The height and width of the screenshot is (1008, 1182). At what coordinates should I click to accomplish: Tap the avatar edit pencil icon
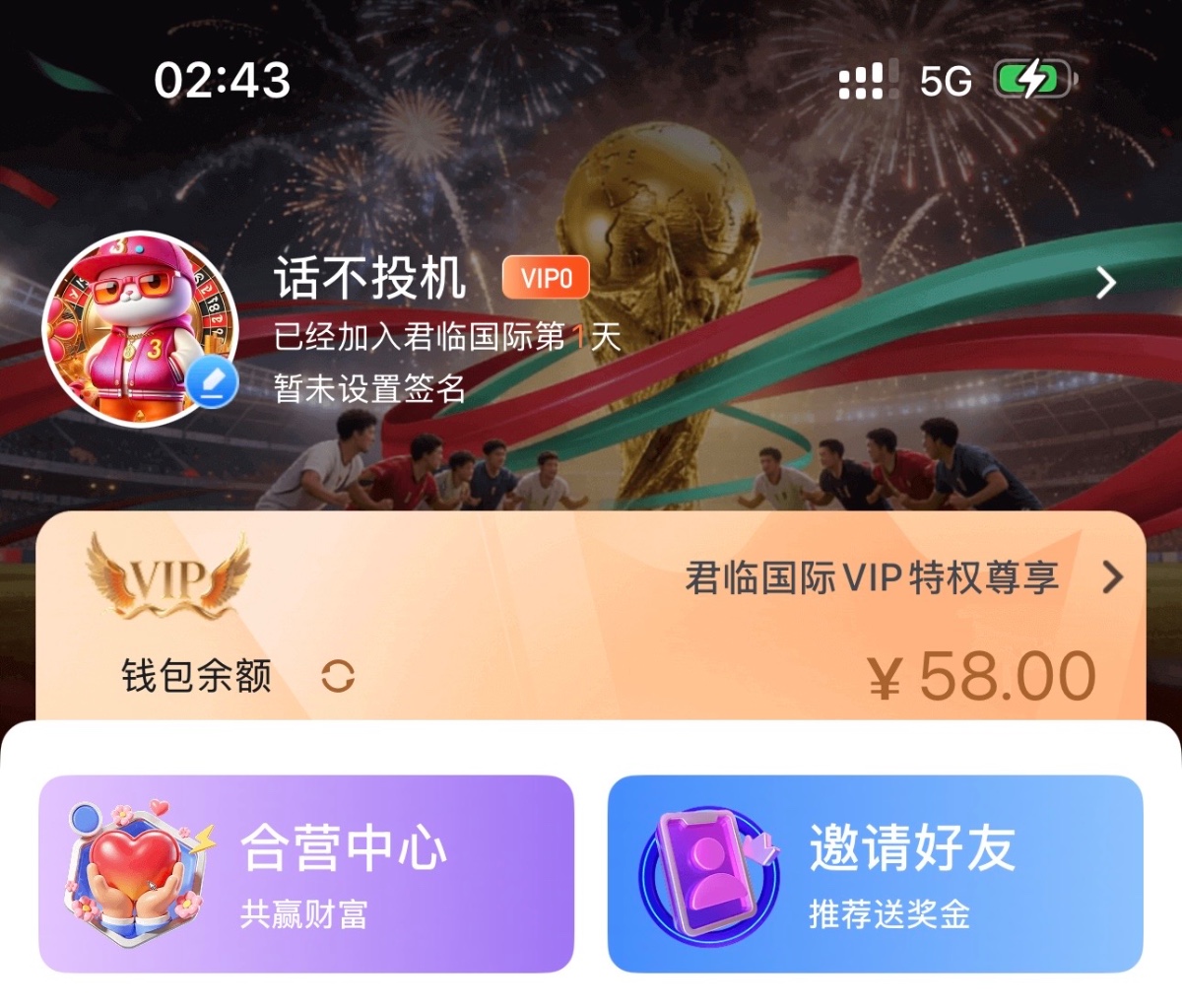coord(212,384)
